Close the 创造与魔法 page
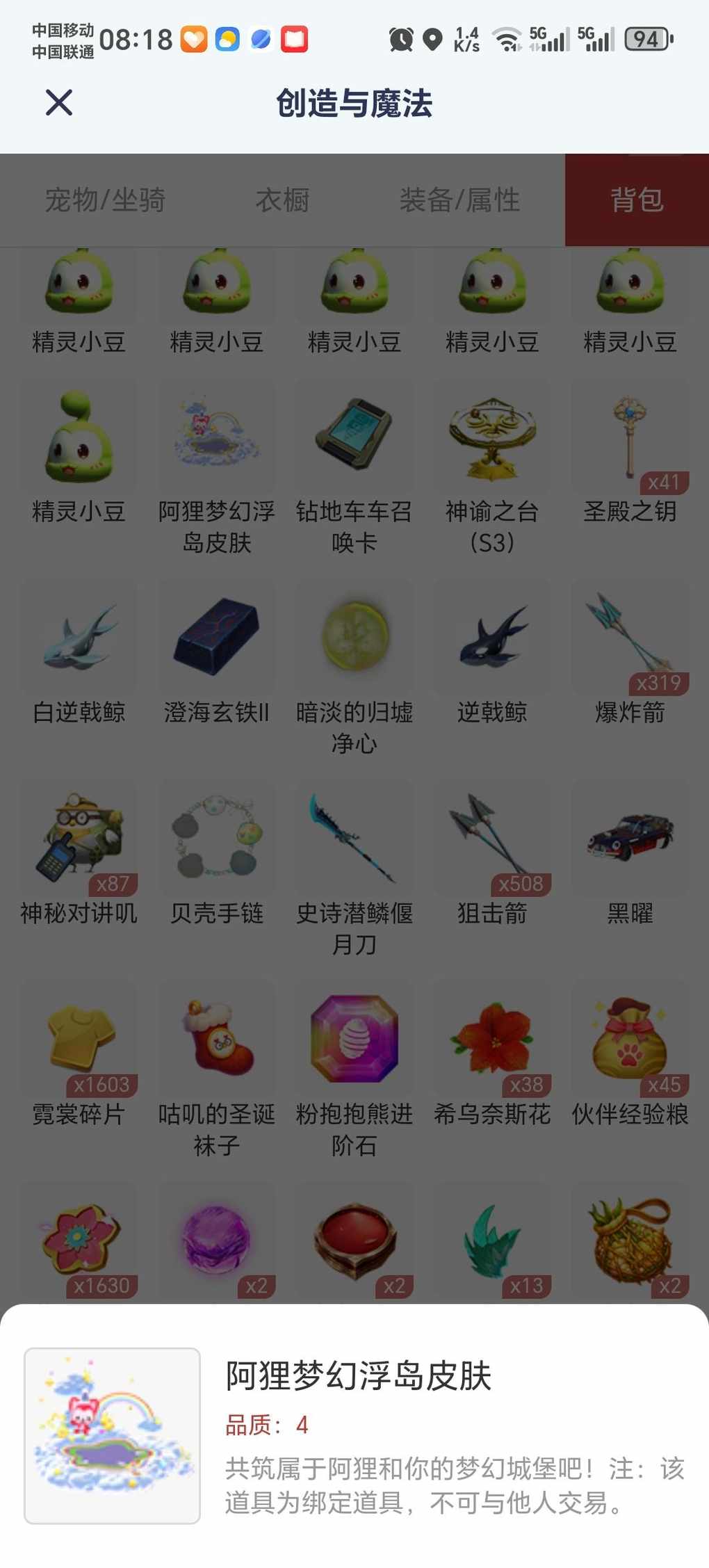Screen dimensions: 709x1568 click(x=59, y=103)
